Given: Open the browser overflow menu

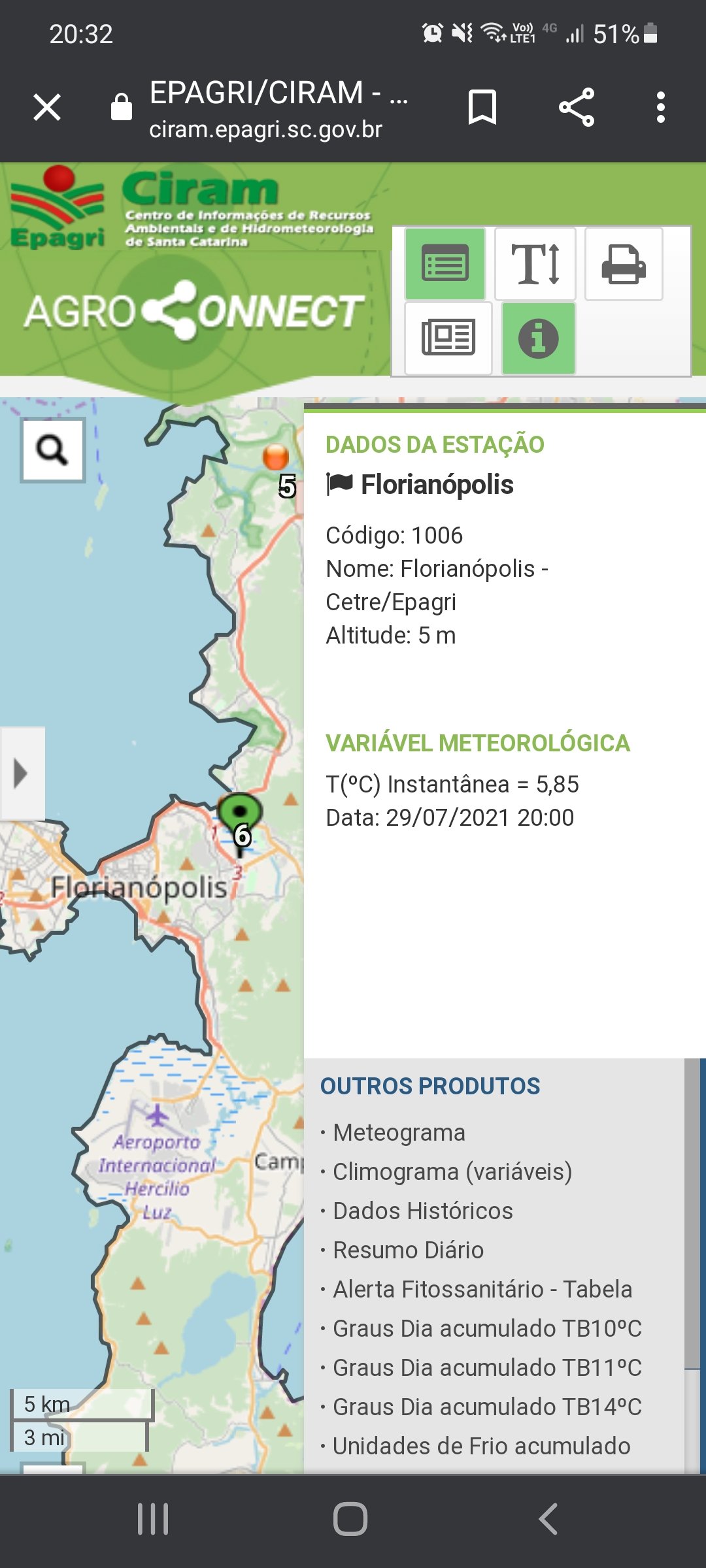Looking at the screenshot, I should (x=661, y=107).
